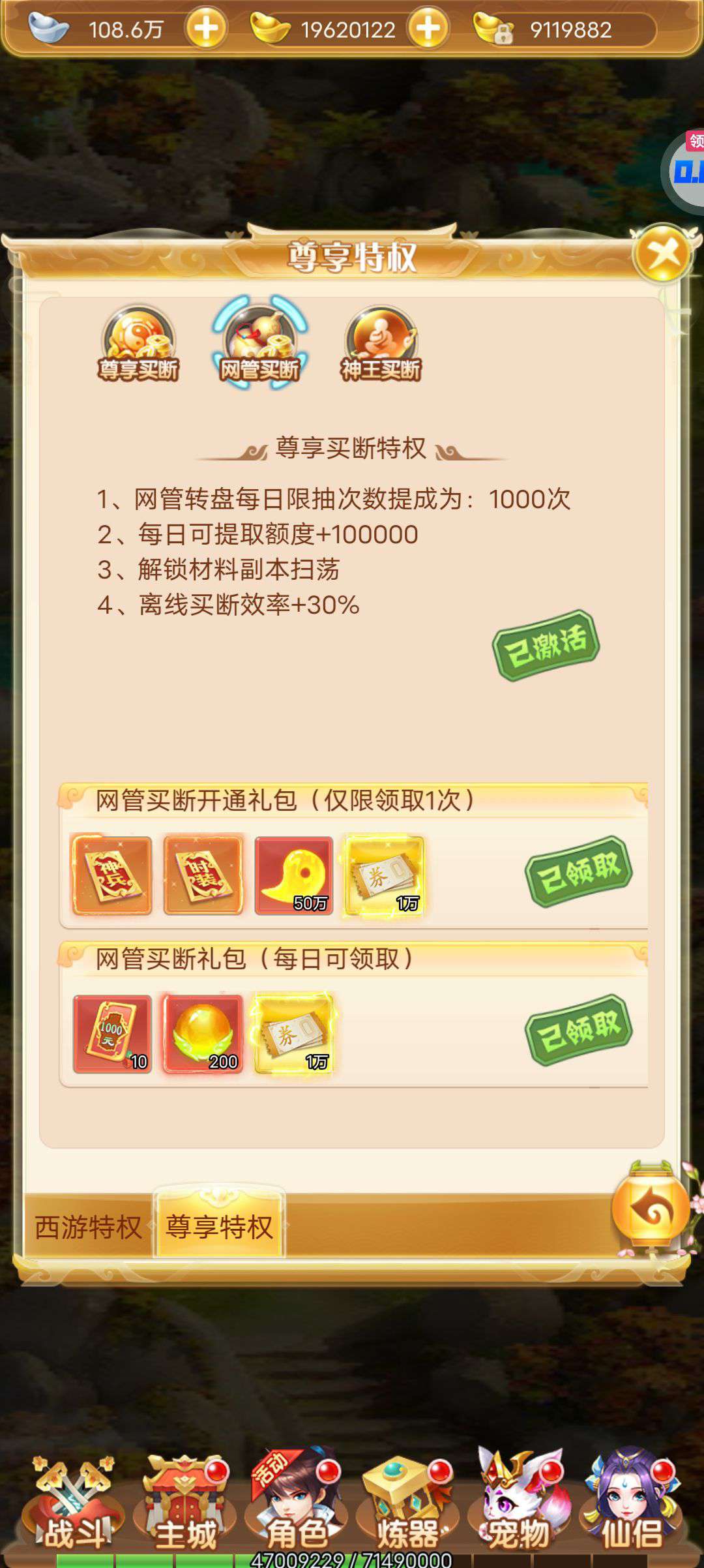Select the 神王买断 privilege icon
704x1568 pixels.
pyautogui.click(x=381, y=344)
